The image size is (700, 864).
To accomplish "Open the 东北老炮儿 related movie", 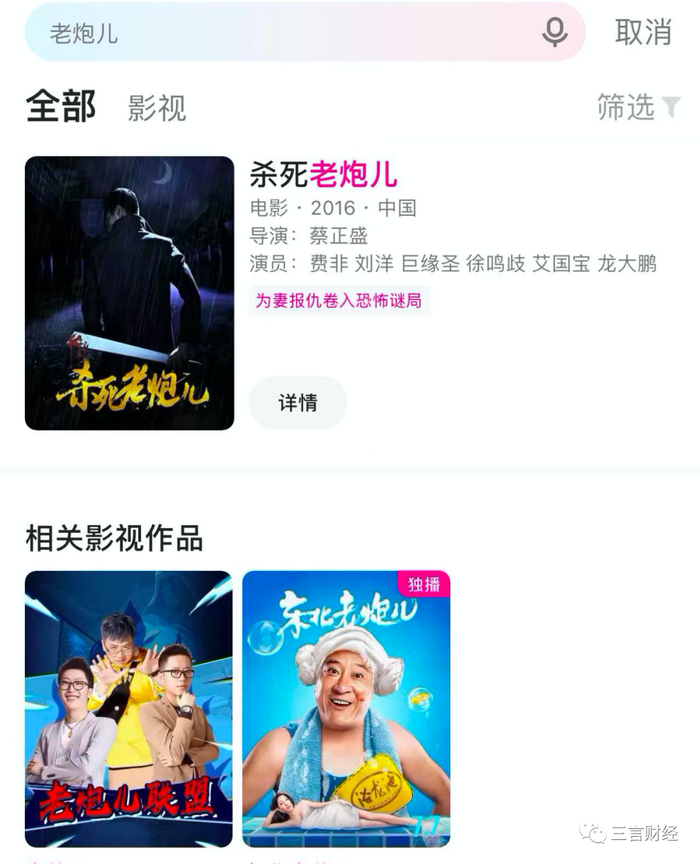I will (346, 709).
